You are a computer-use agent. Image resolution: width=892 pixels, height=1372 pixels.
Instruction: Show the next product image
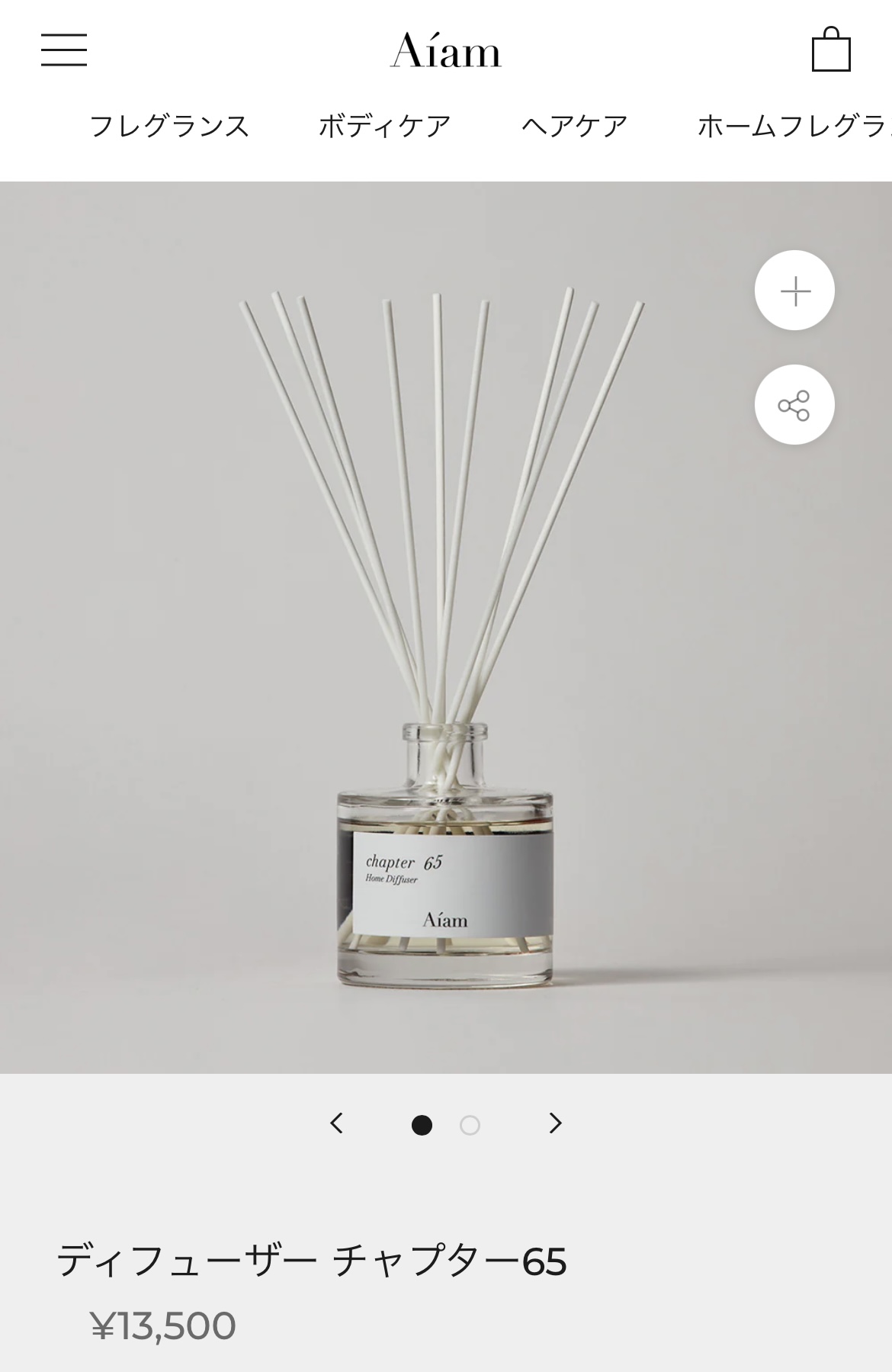coord(555,1123)
